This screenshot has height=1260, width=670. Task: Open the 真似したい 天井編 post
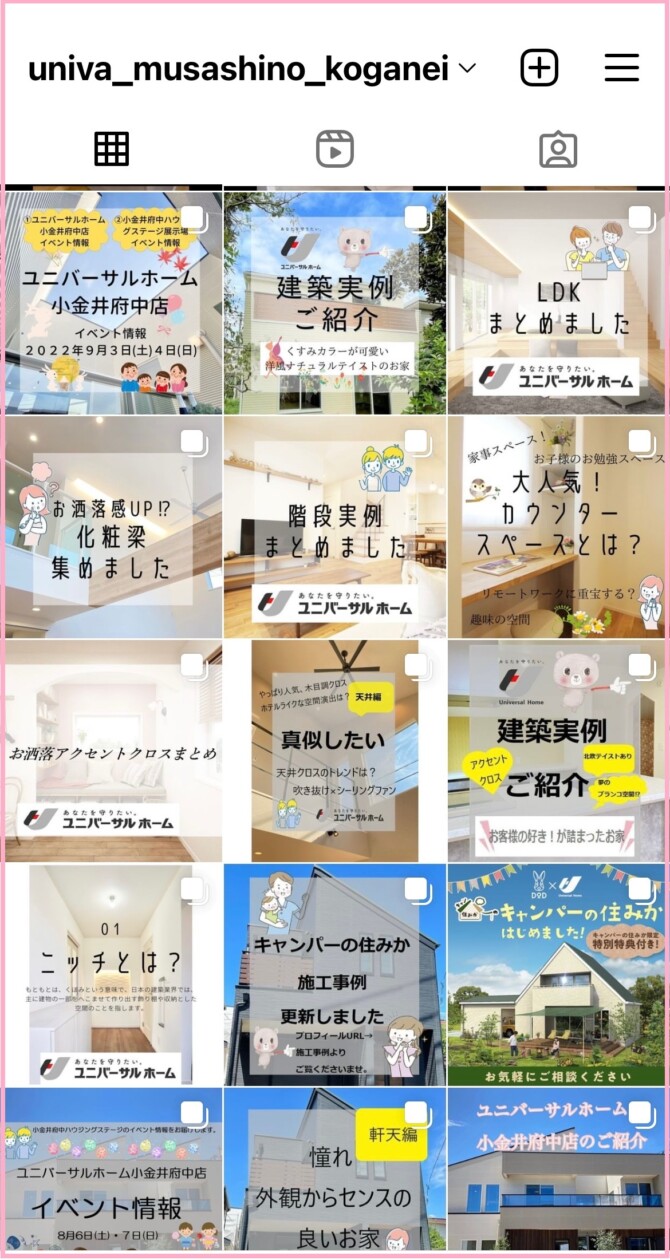(335, 751)
